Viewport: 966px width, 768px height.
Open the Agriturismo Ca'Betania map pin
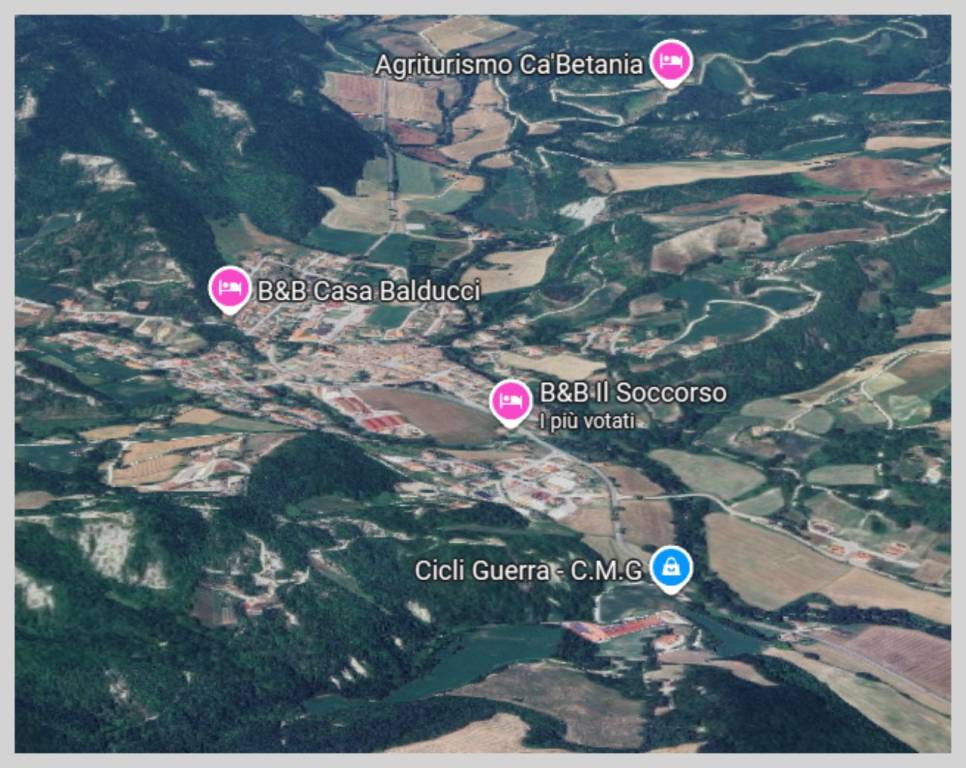(671, 62)
